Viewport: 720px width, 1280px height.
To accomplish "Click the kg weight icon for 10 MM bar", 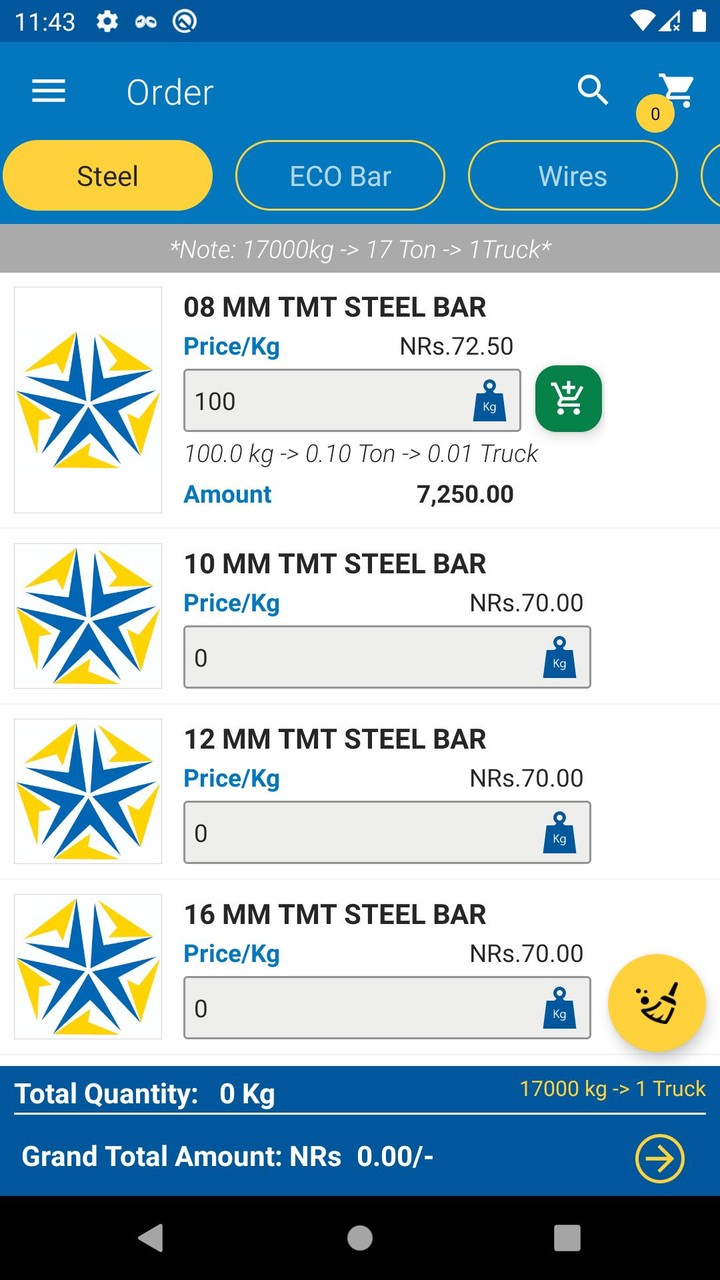I will click(559, 657).
